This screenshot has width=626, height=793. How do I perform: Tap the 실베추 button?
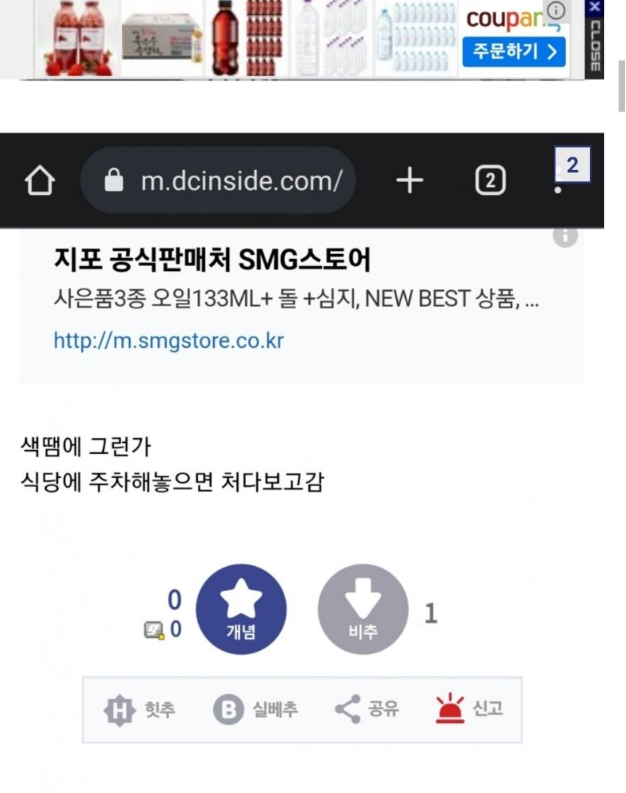tap(254, 710)
